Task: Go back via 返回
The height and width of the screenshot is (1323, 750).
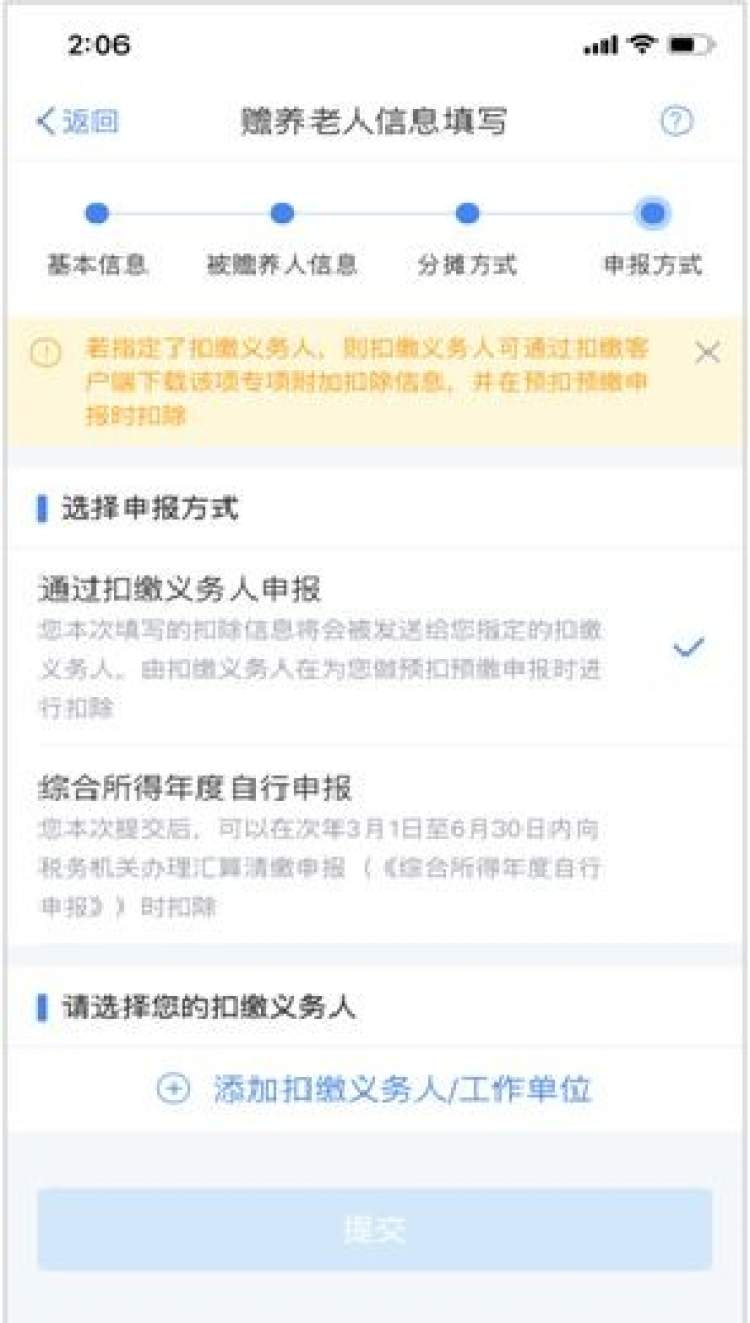Action: pyautogui.click(x=78, y=122)
